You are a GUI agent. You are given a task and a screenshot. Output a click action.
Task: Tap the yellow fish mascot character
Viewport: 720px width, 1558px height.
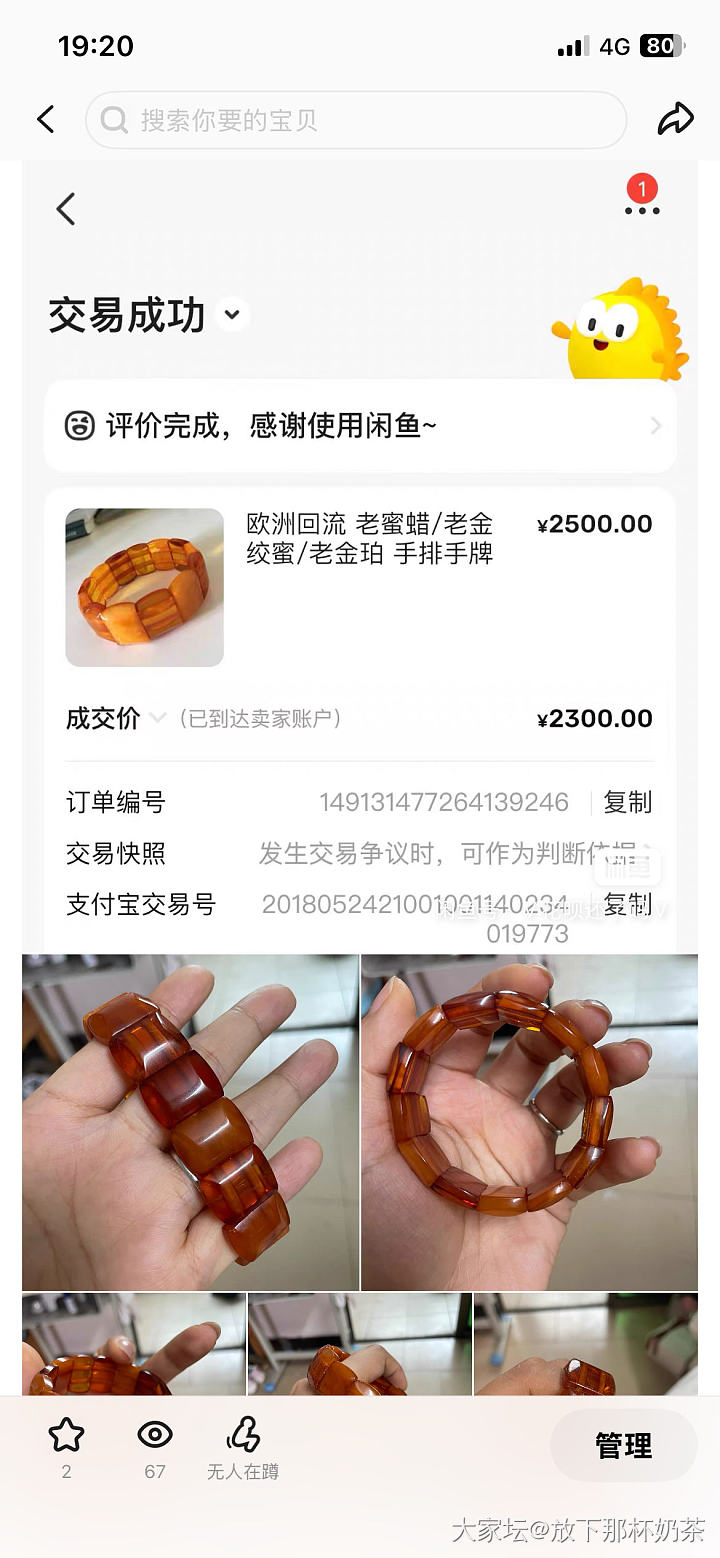coord(622,330)
